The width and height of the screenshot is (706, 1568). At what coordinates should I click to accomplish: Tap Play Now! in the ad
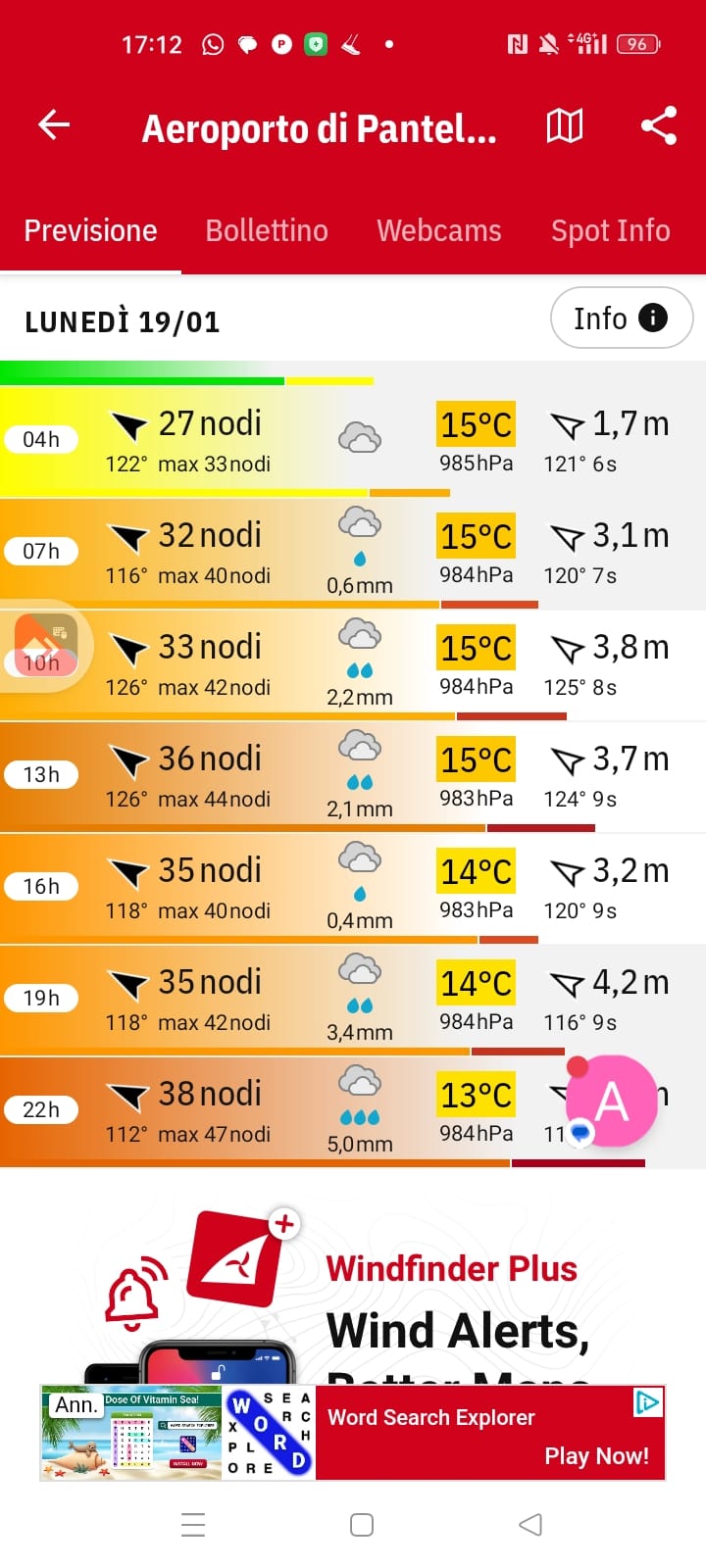pos(596,1456)
